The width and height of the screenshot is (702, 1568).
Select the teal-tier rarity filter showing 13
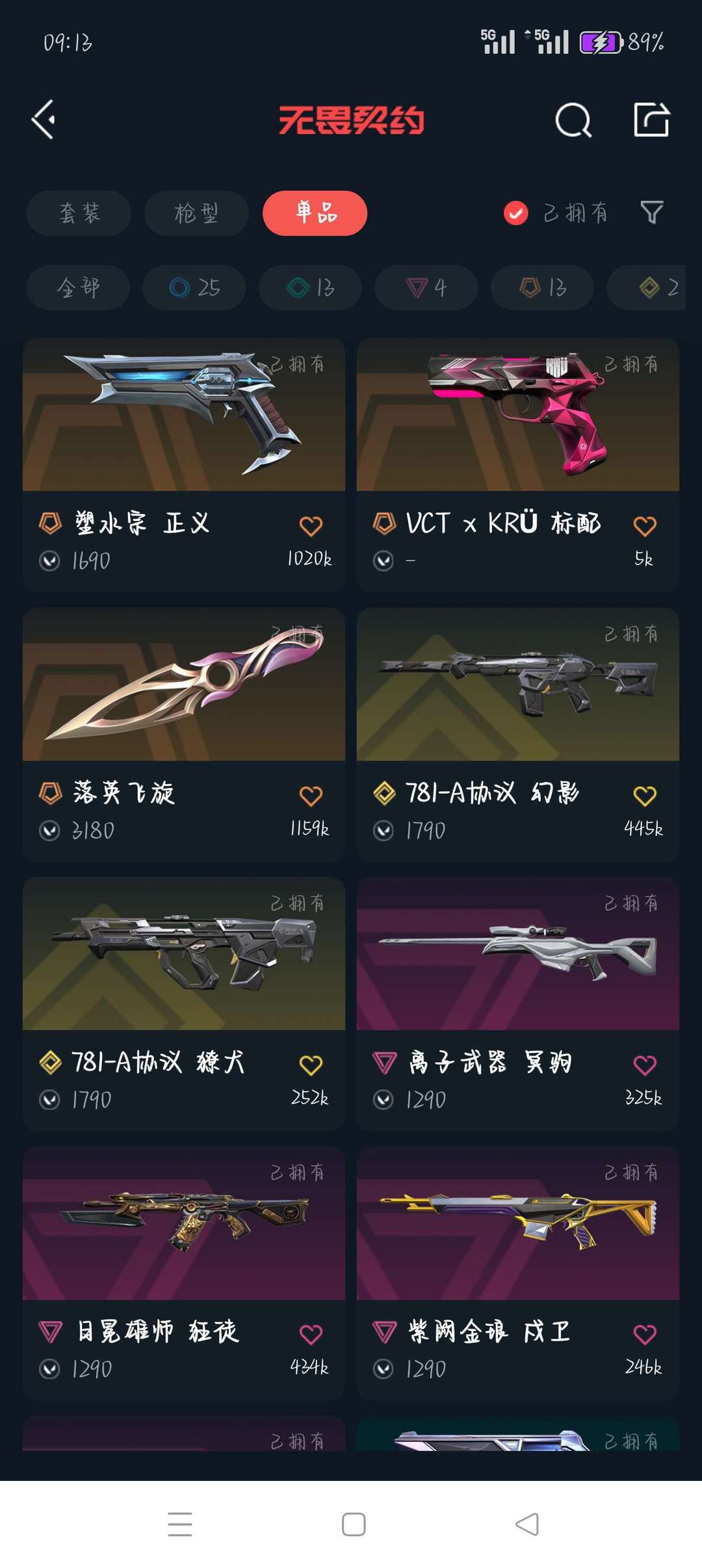pos(309,288)
